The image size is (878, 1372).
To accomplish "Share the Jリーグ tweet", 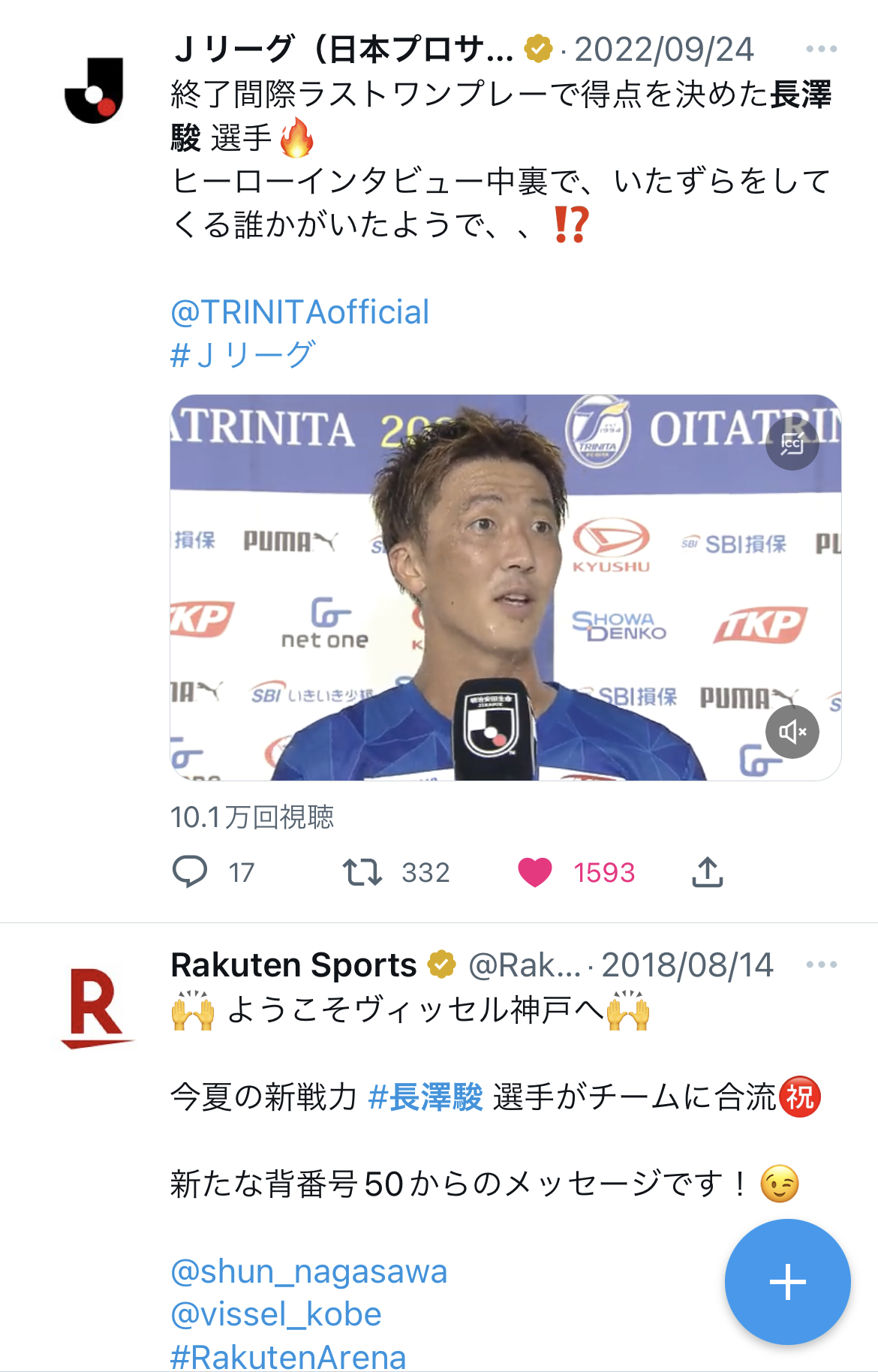I will tap(707, 872).
